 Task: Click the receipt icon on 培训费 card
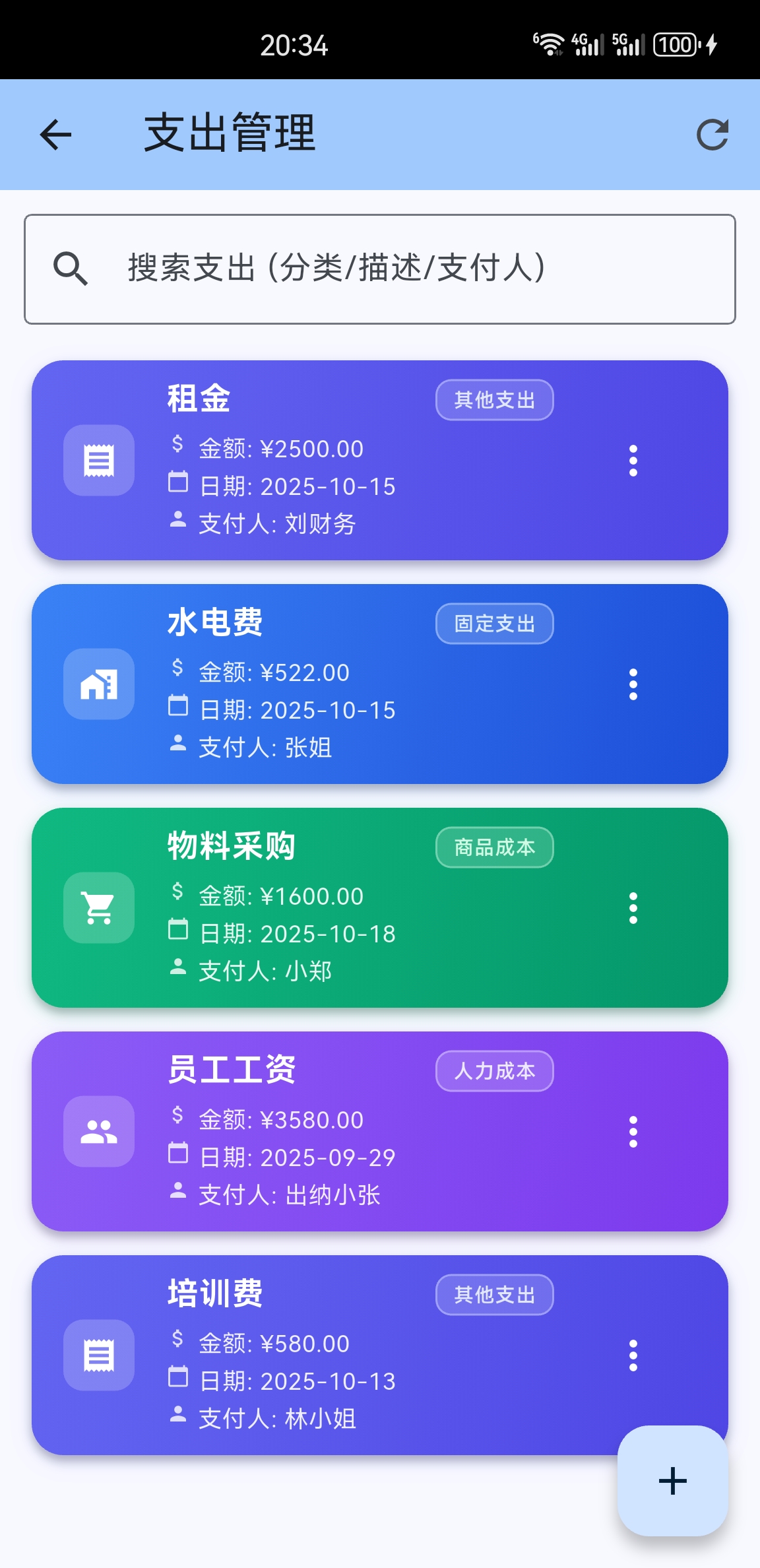(x=98, y=1355)
